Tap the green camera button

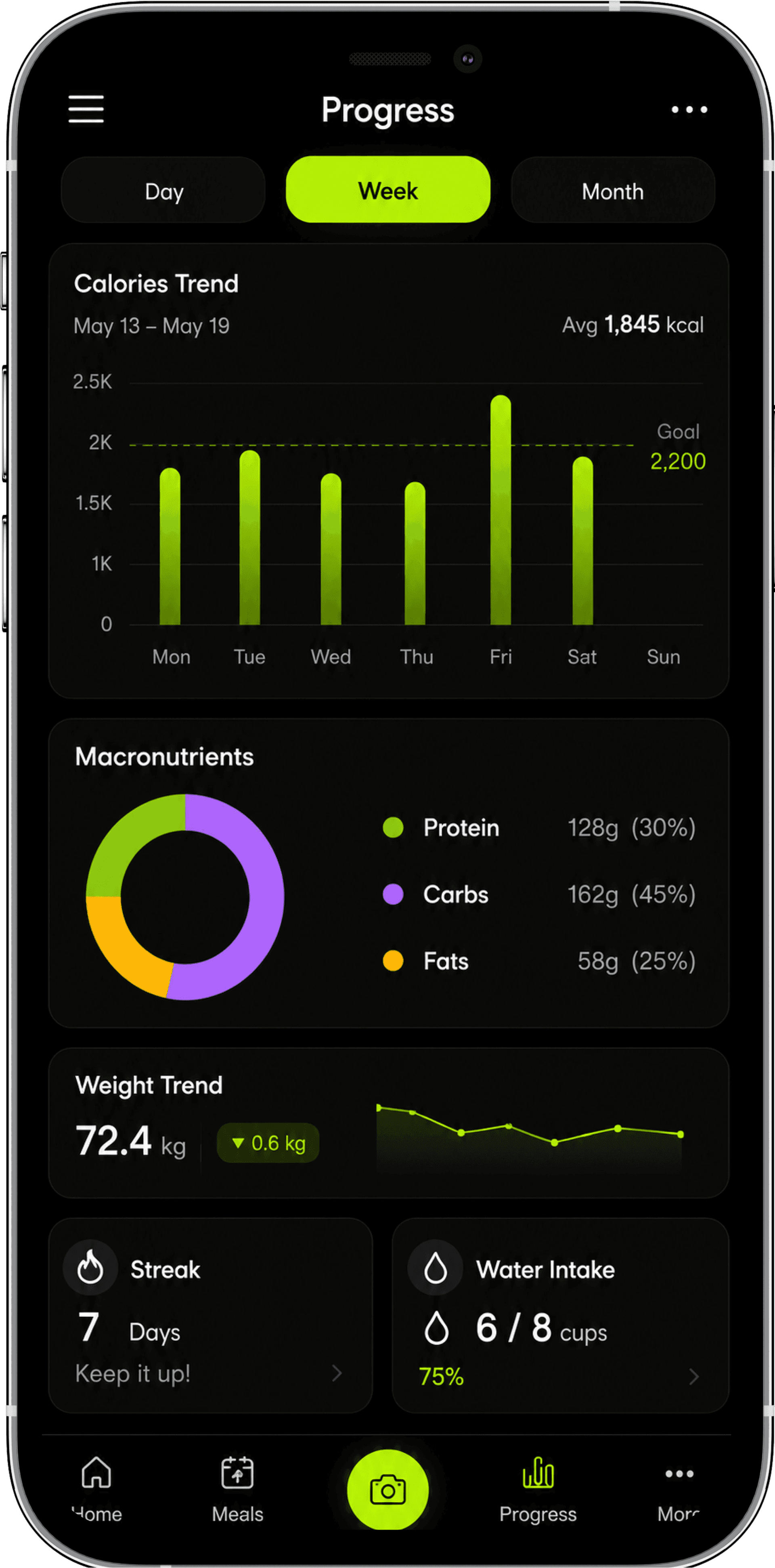coord(387,1490)
